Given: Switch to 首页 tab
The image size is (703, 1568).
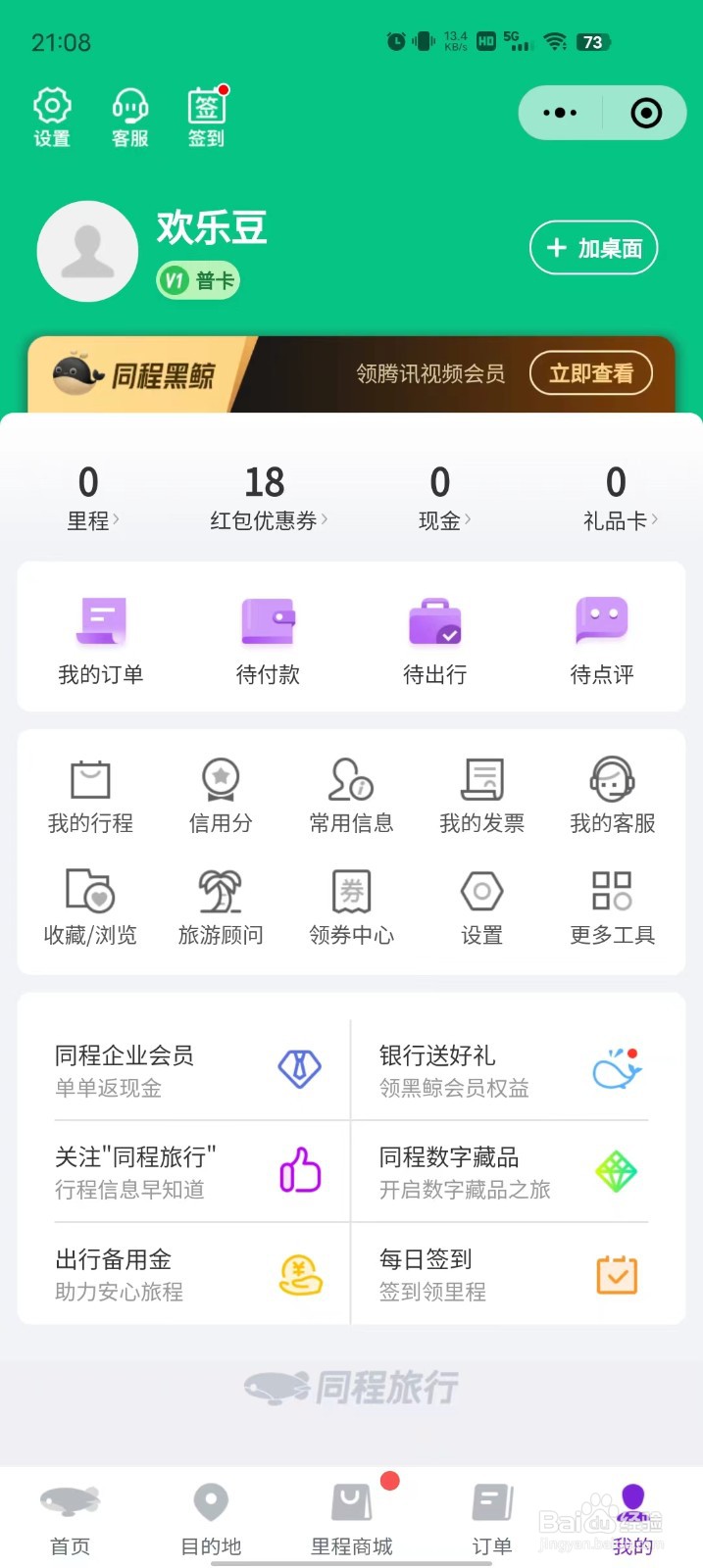Looking at the screenshot, I should click(71, 1519).
